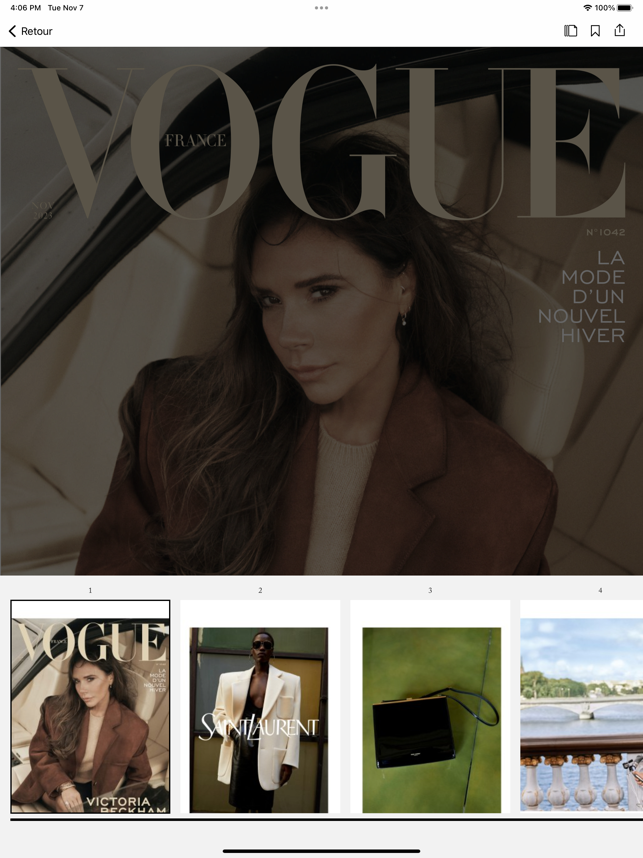The image size is (643, 858).
Task: Go back with the Retour button
Action: tap(30, 31)
